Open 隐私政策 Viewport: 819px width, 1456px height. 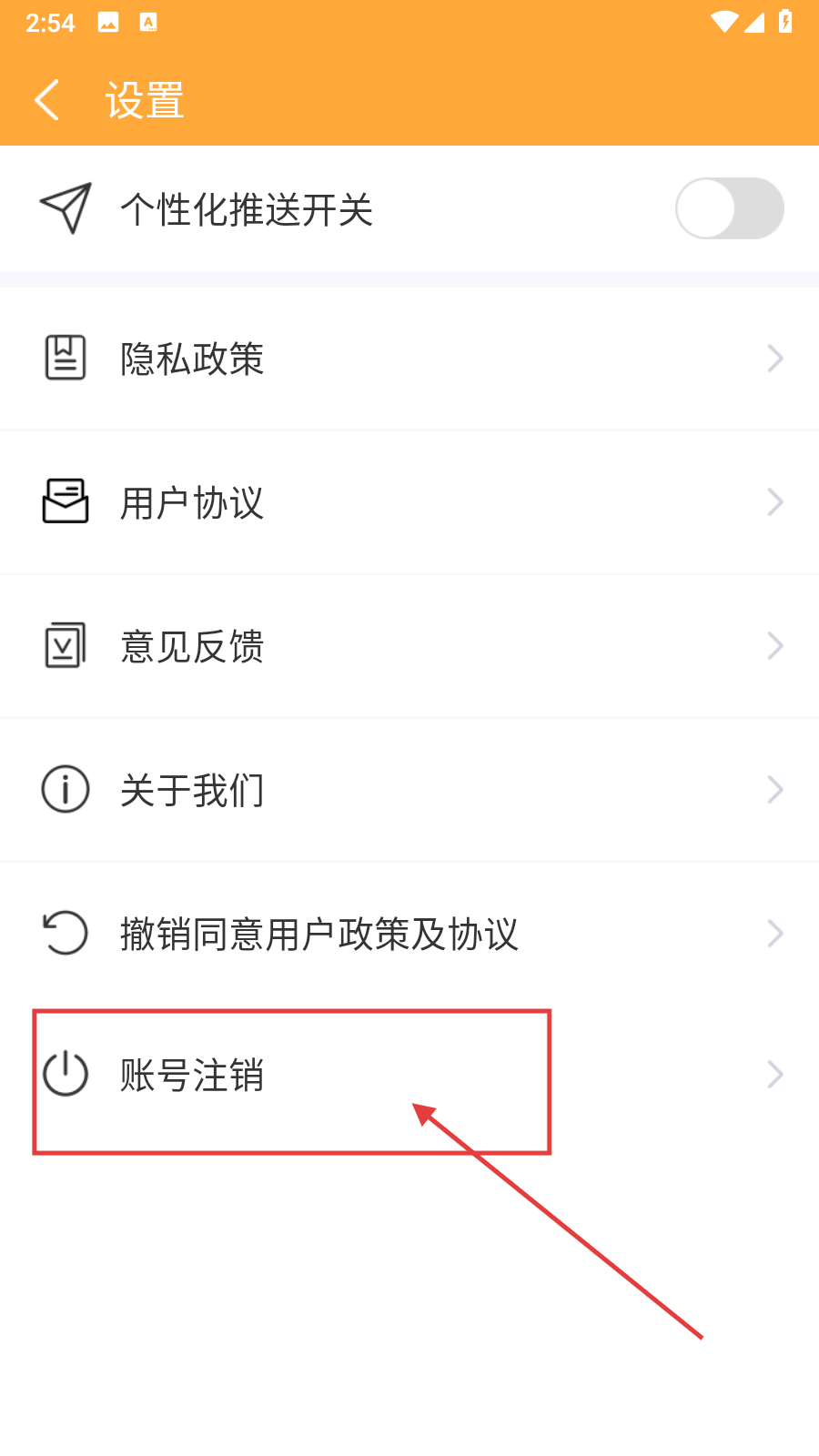409,359
